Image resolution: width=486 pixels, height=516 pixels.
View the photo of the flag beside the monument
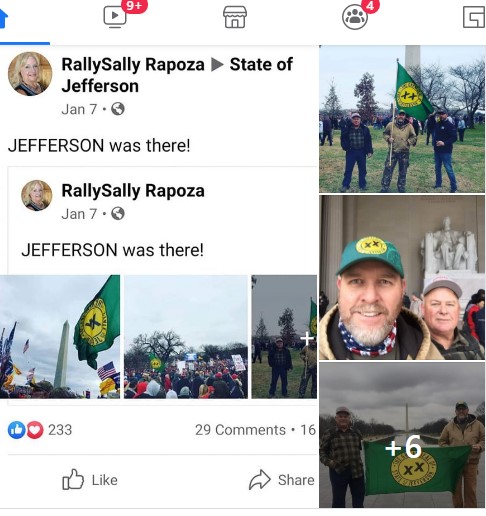click(x=60, y=337)
